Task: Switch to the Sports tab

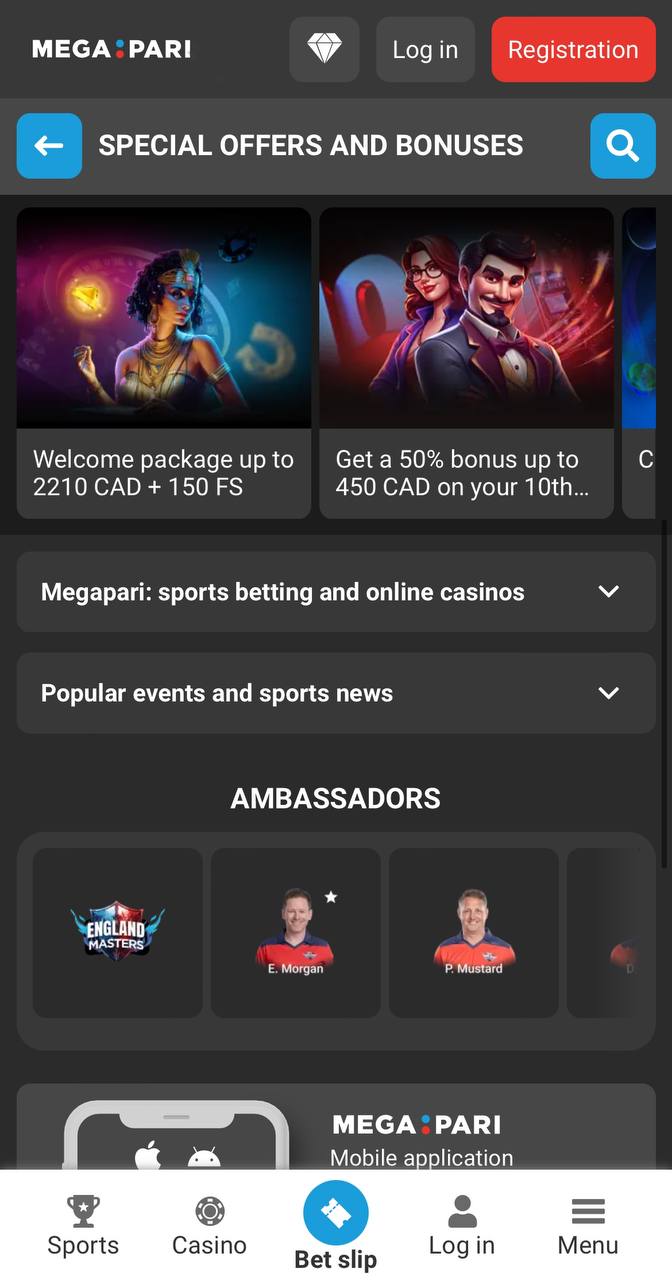Action: click(83, 1225)
